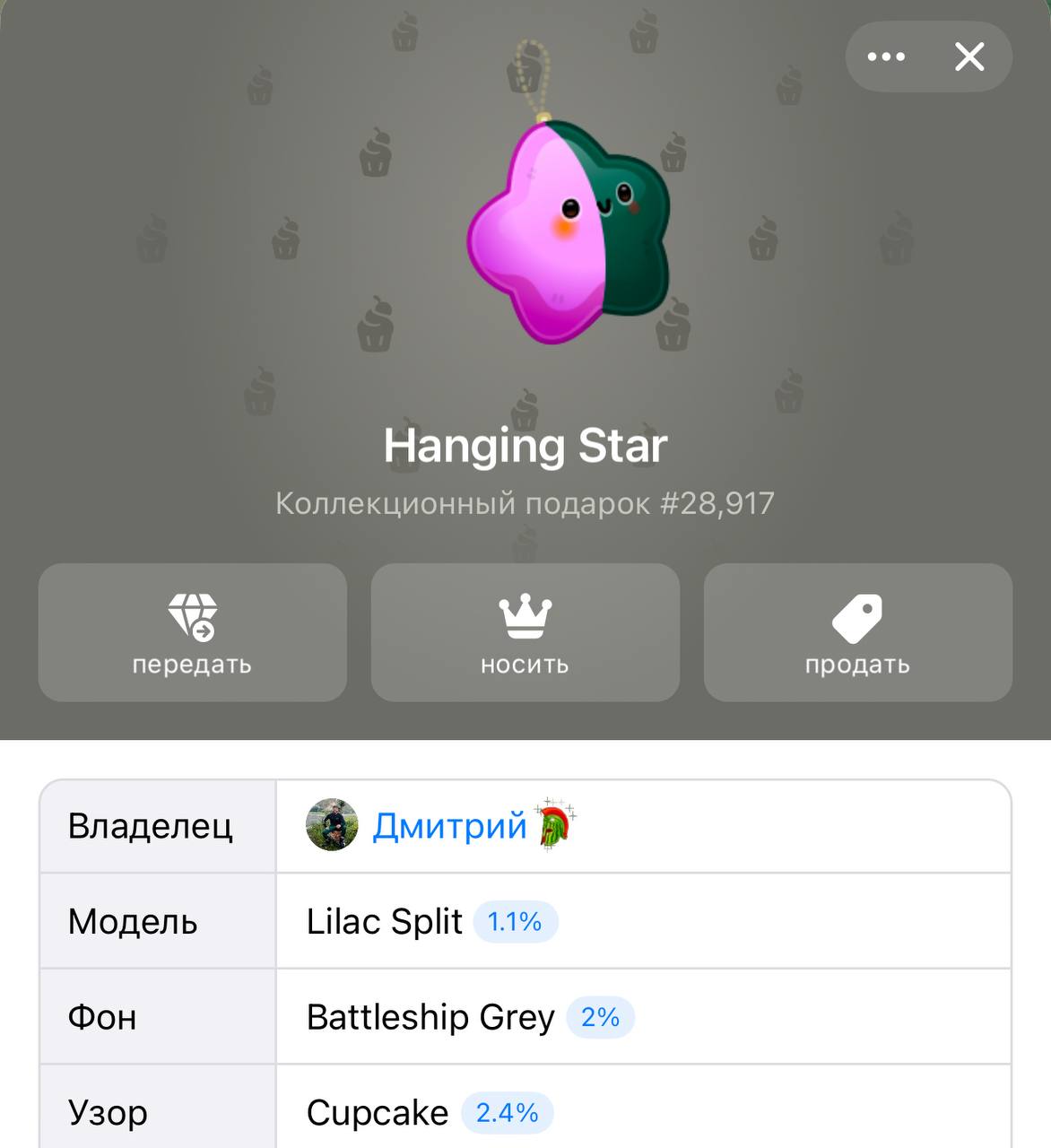Open owner Дмитрий's profile
Viewport: 1051px width, 1148px height.
click(448, 826)
